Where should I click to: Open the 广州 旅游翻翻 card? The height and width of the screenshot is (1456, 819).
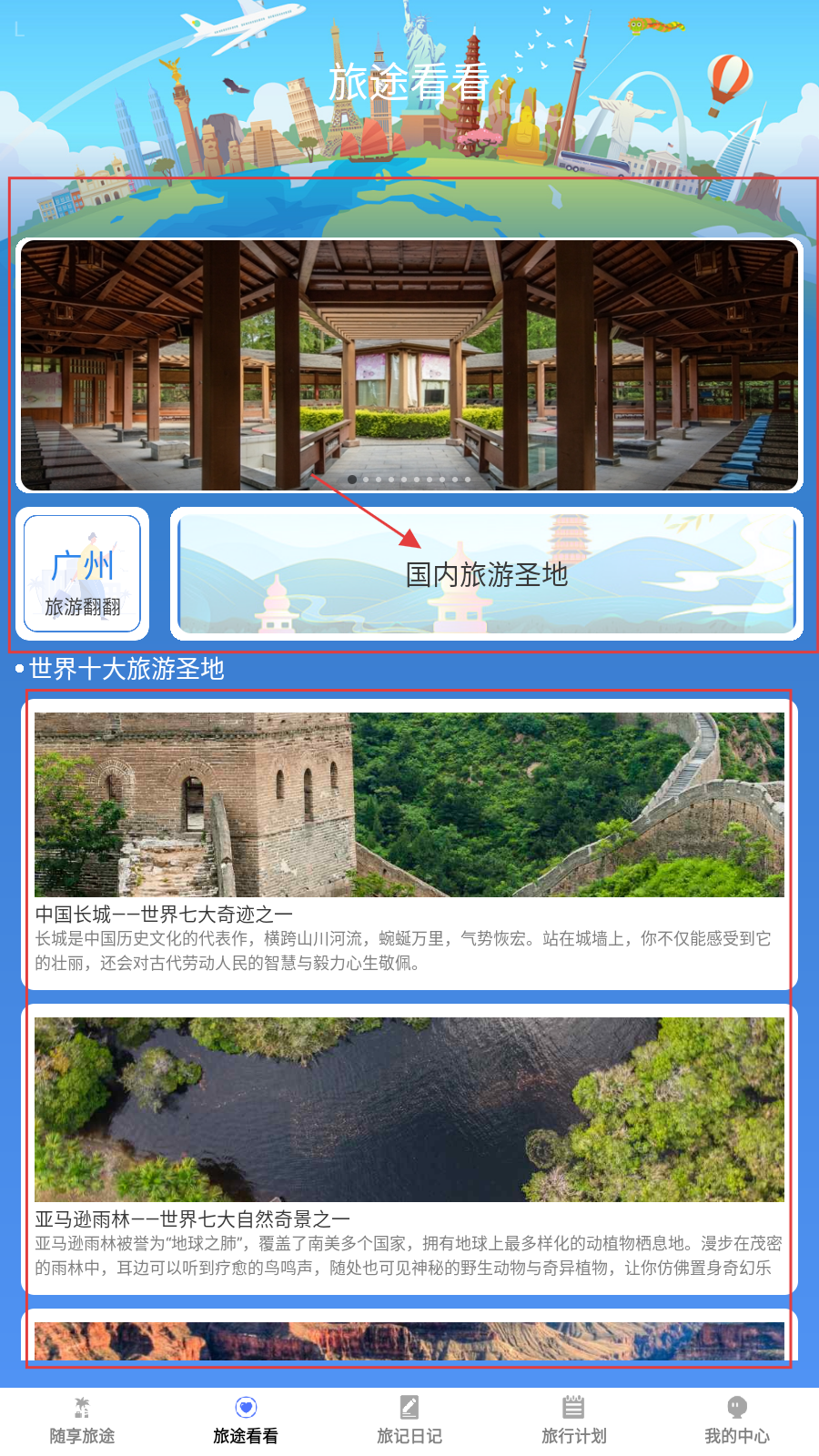point(82,573)
